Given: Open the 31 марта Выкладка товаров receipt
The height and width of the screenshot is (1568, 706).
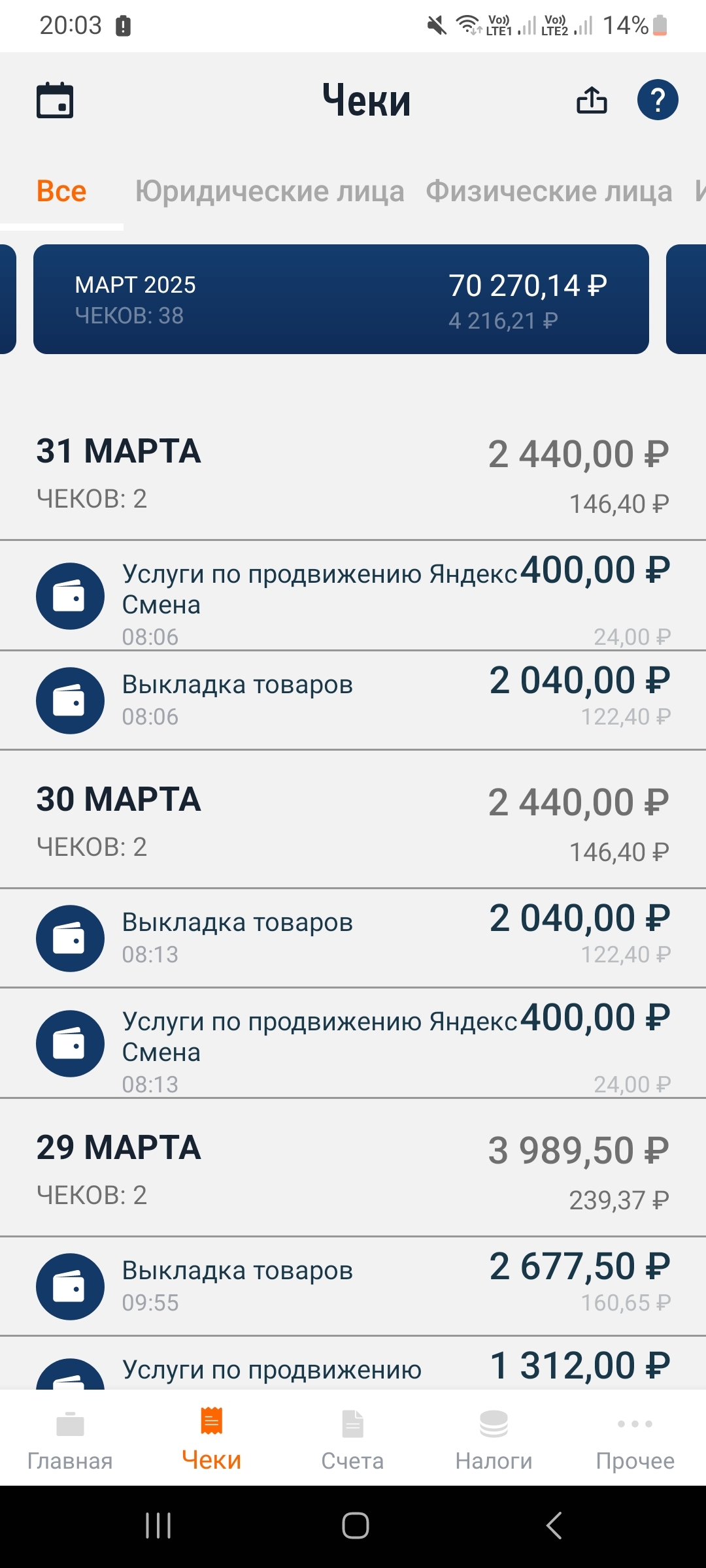Looking at the screenshot, I should pyautogui.click(x=353, y=700).
